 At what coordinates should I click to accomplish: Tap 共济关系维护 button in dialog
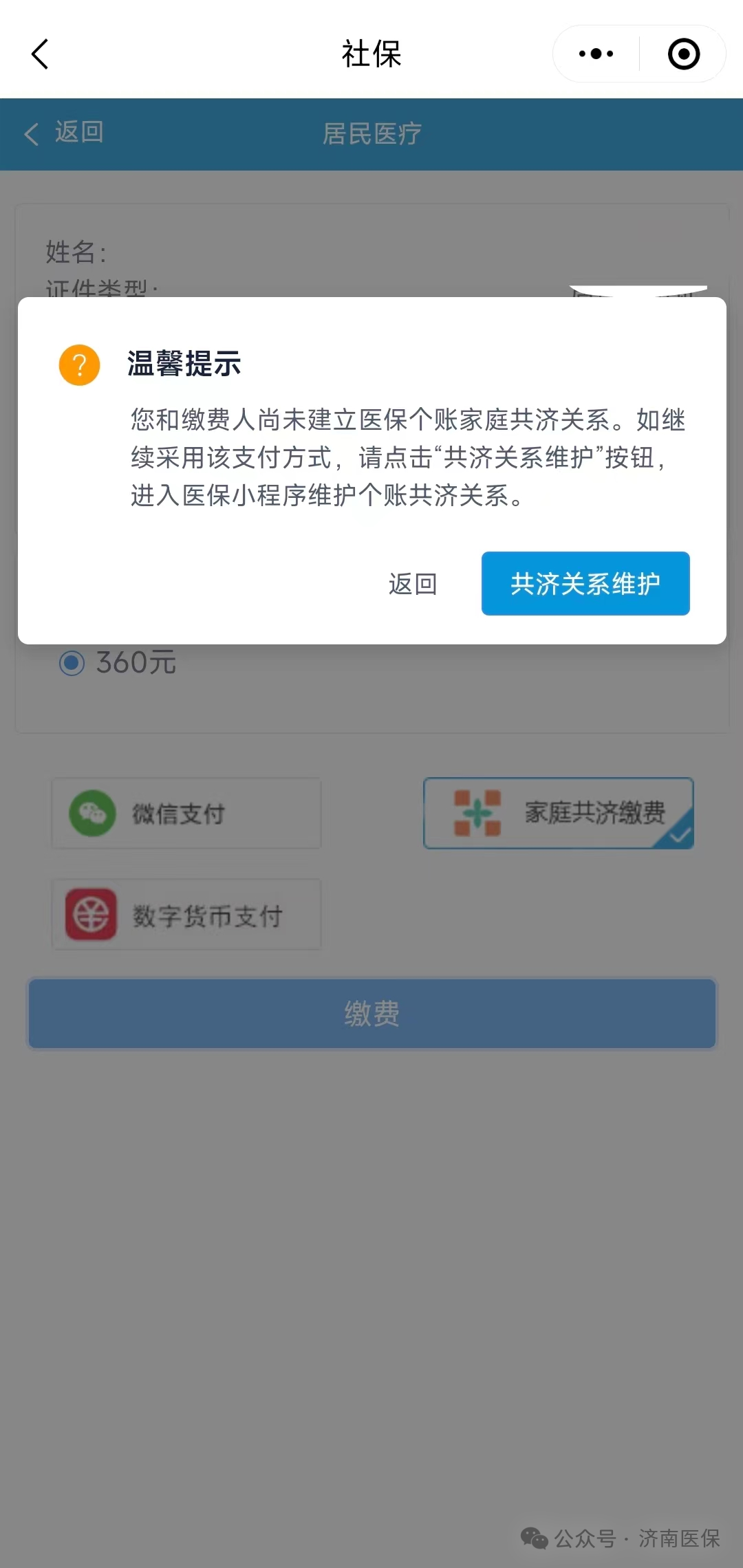[585, 583]
